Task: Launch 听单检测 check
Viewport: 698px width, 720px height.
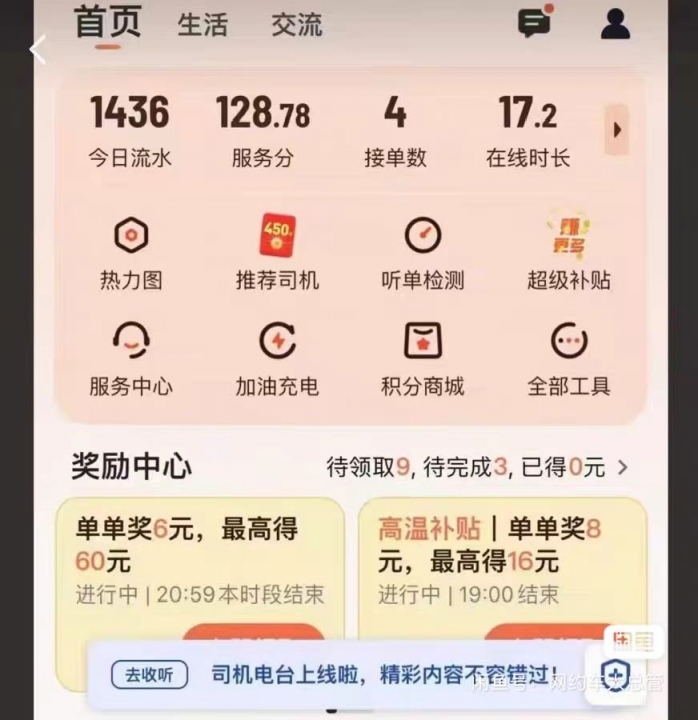Action: click(x=423, y=254)
